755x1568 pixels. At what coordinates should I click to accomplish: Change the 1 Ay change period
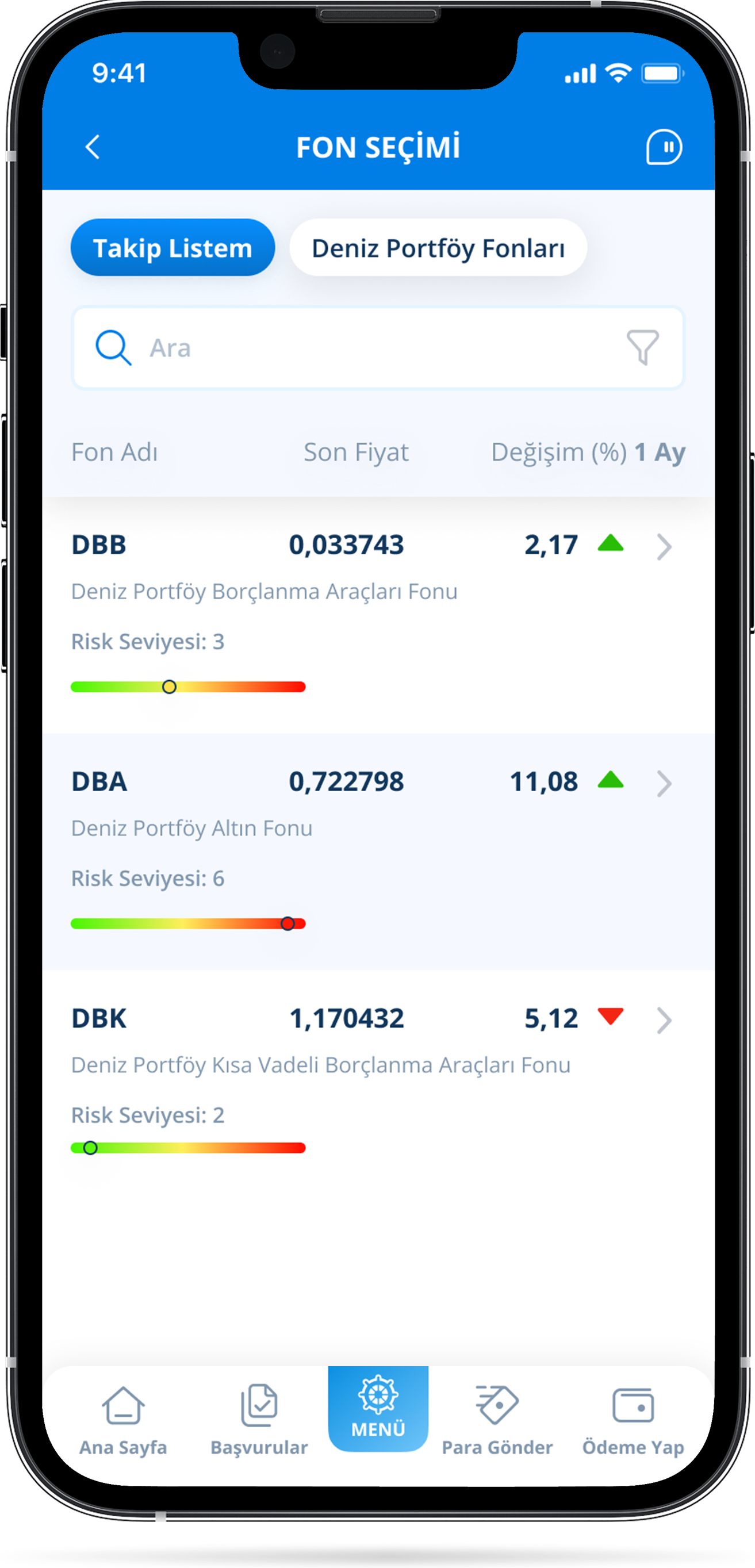[x=660, y=453]
